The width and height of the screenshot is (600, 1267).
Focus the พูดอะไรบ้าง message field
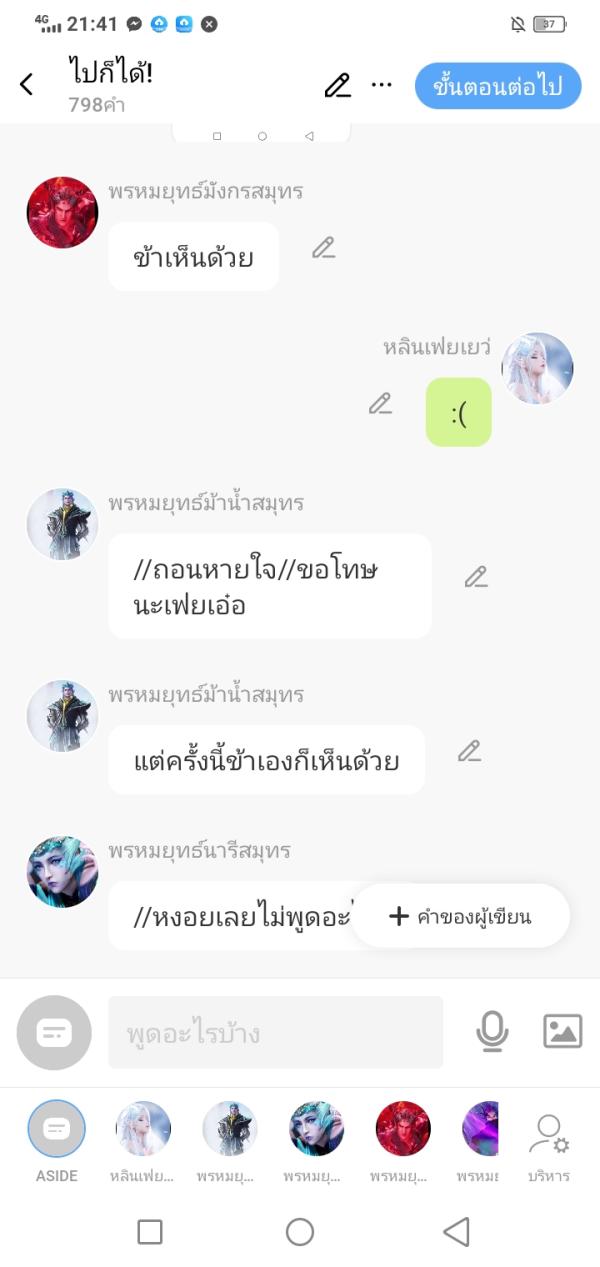click(275, 1032)
